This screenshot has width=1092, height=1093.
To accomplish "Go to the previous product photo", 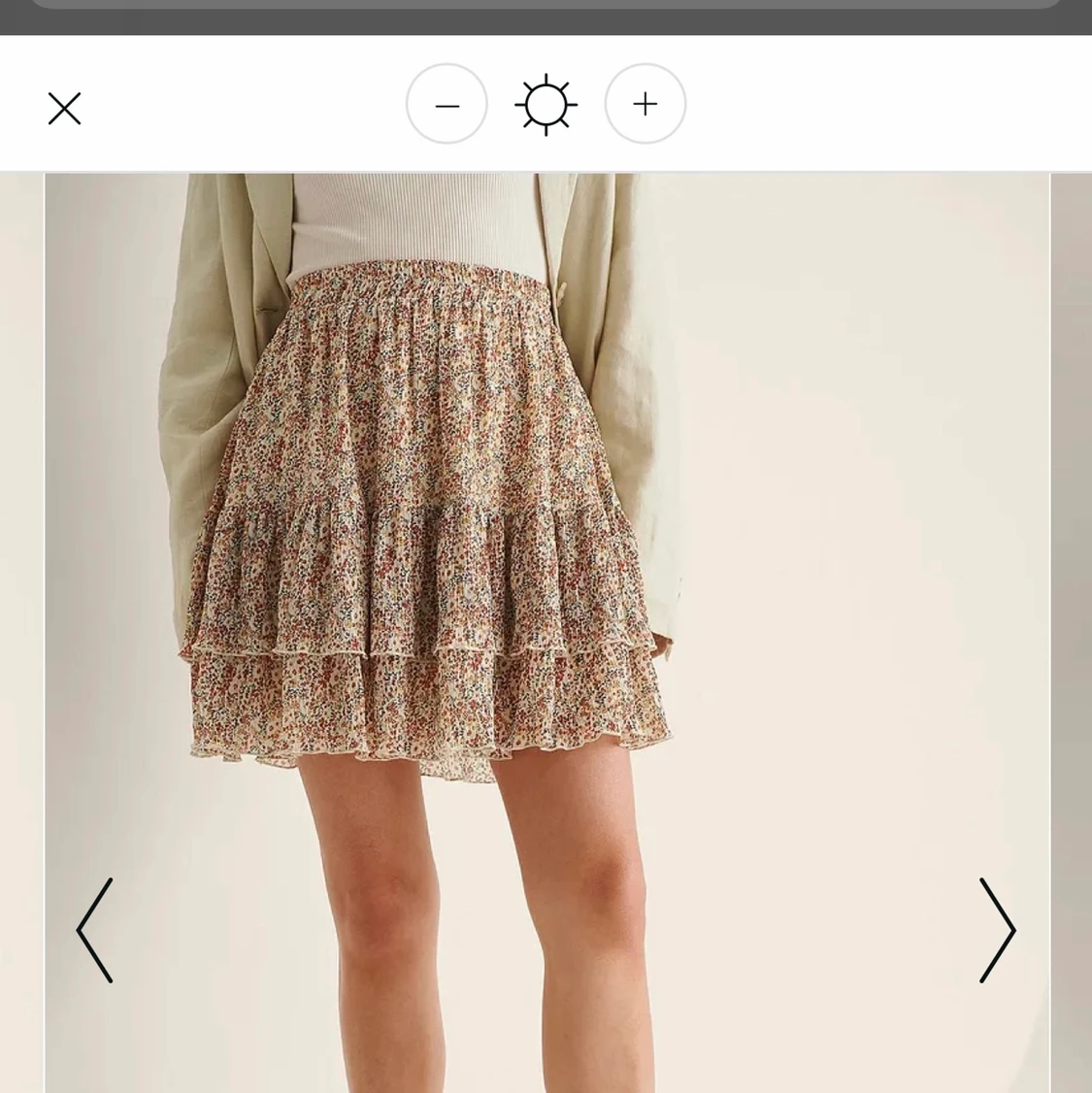I will click(x=95, y=930).
